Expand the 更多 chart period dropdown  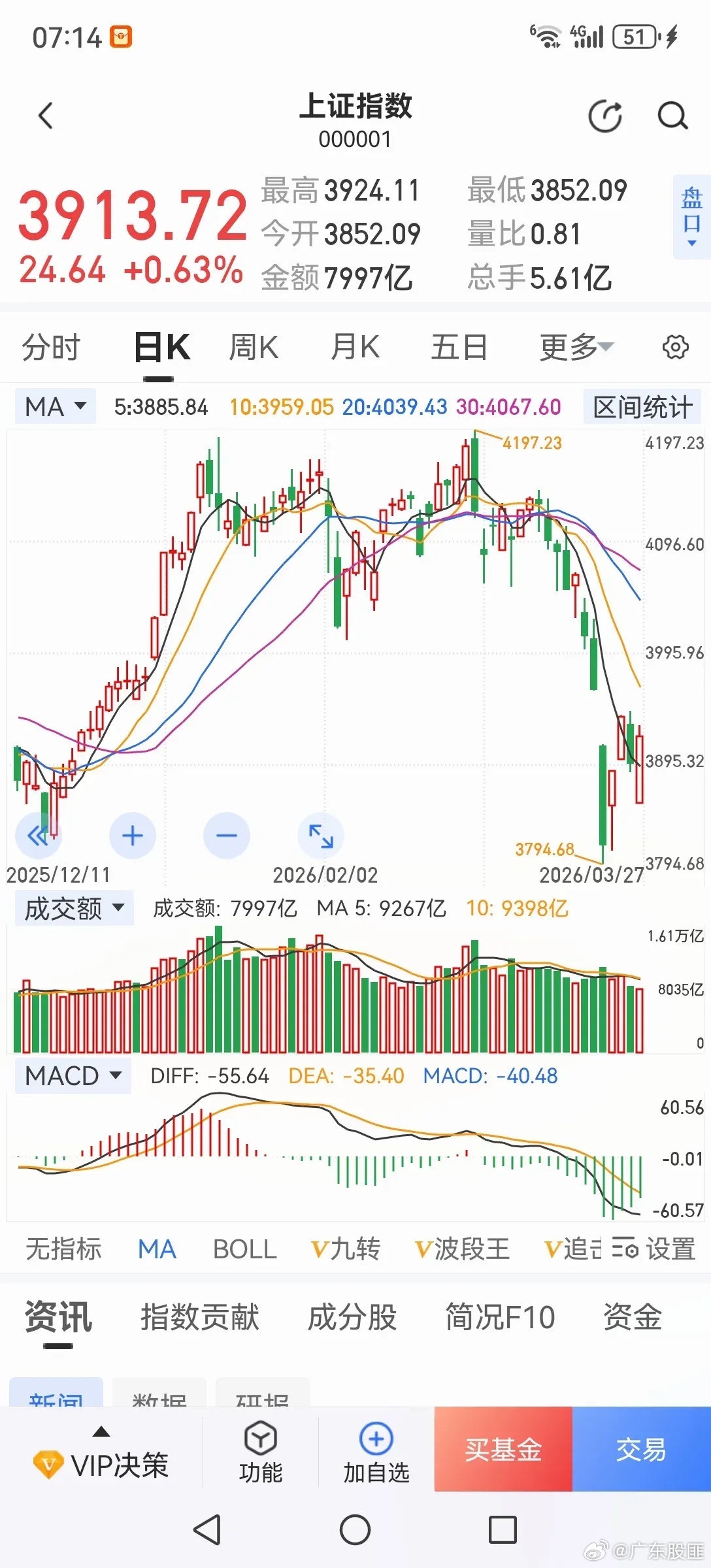(573, 346)
